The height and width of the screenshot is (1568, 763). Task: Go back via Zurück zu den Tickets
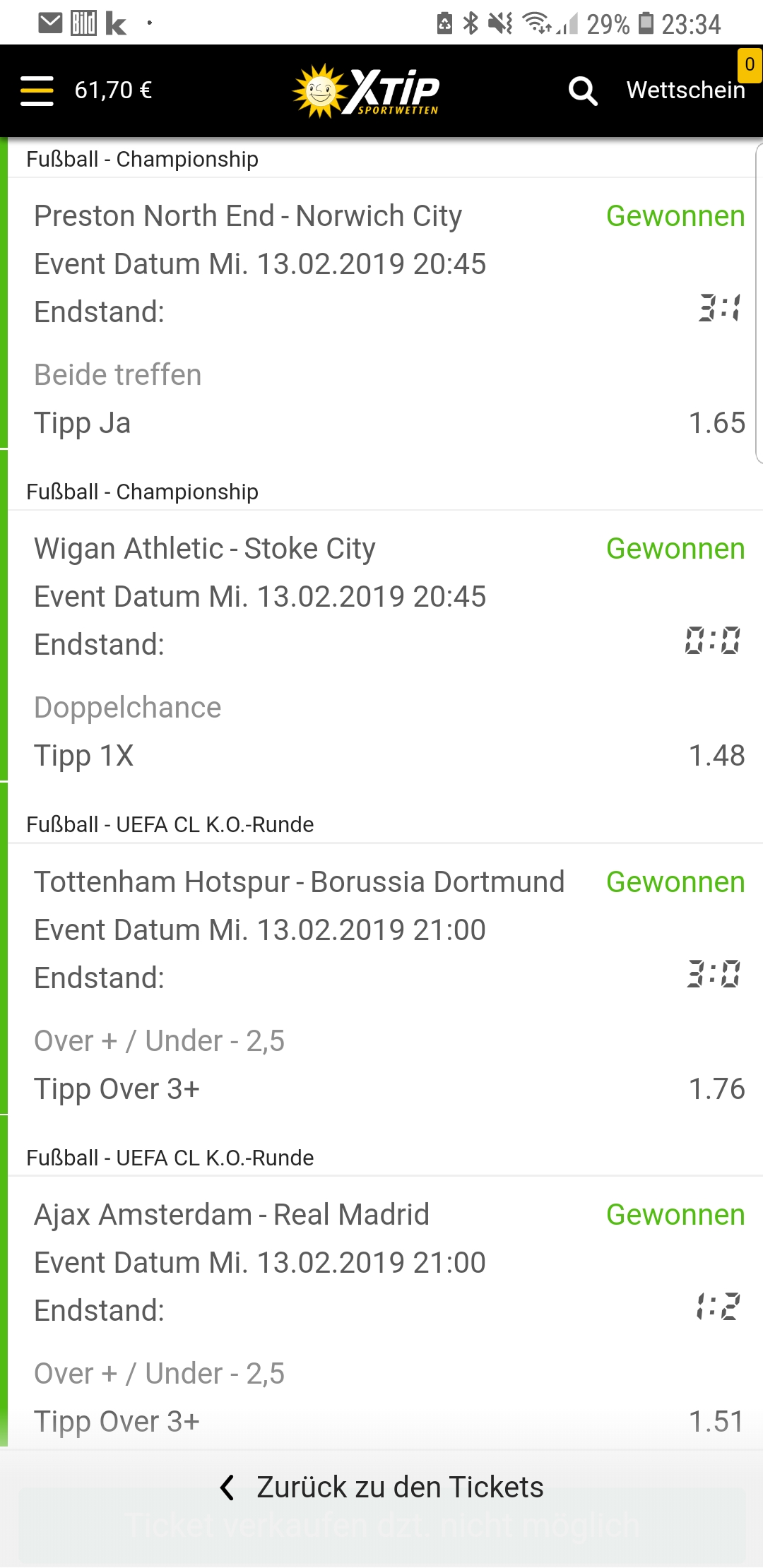(x=381, y=1487)
